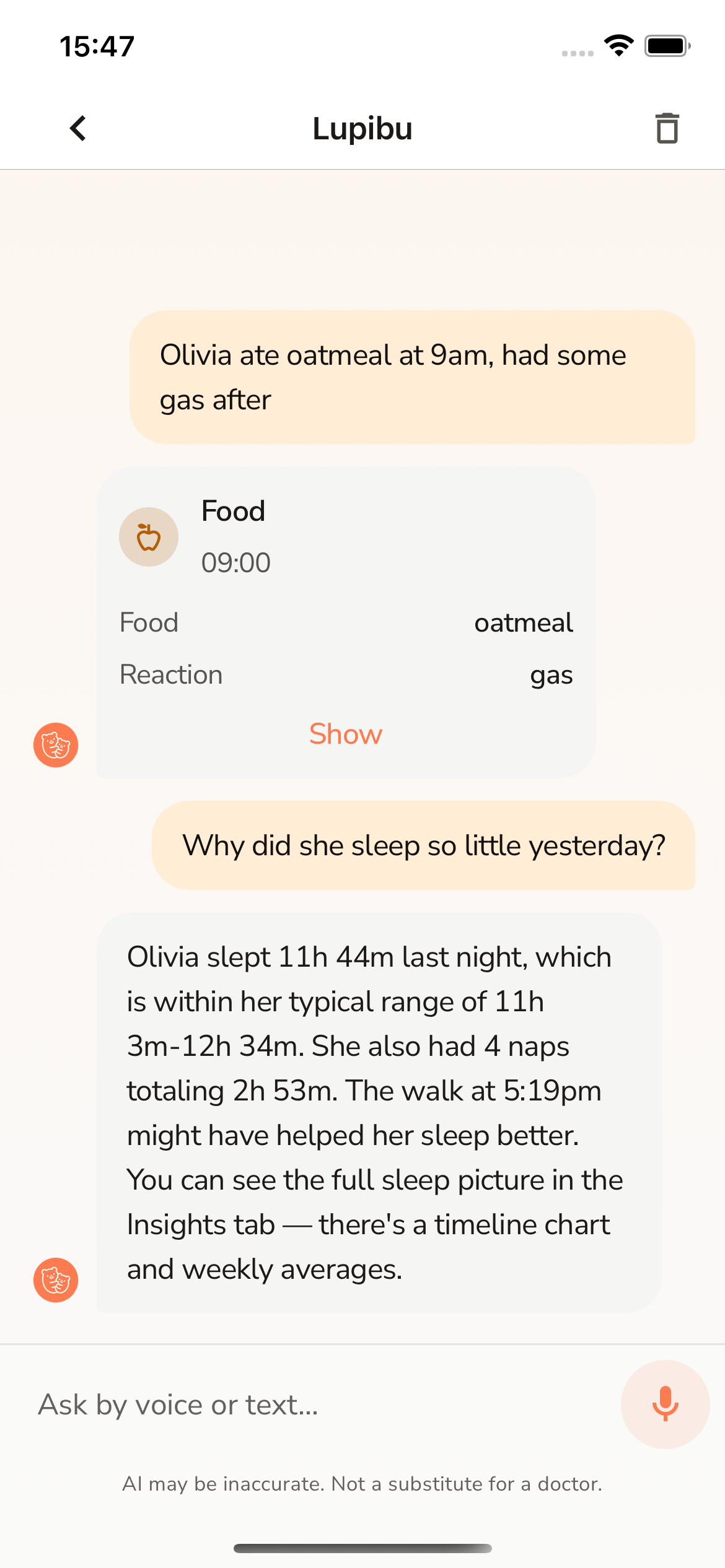Tap Show on the Food entry card
The width and height of the screenshot is (725, 1568).
point(346,734)
